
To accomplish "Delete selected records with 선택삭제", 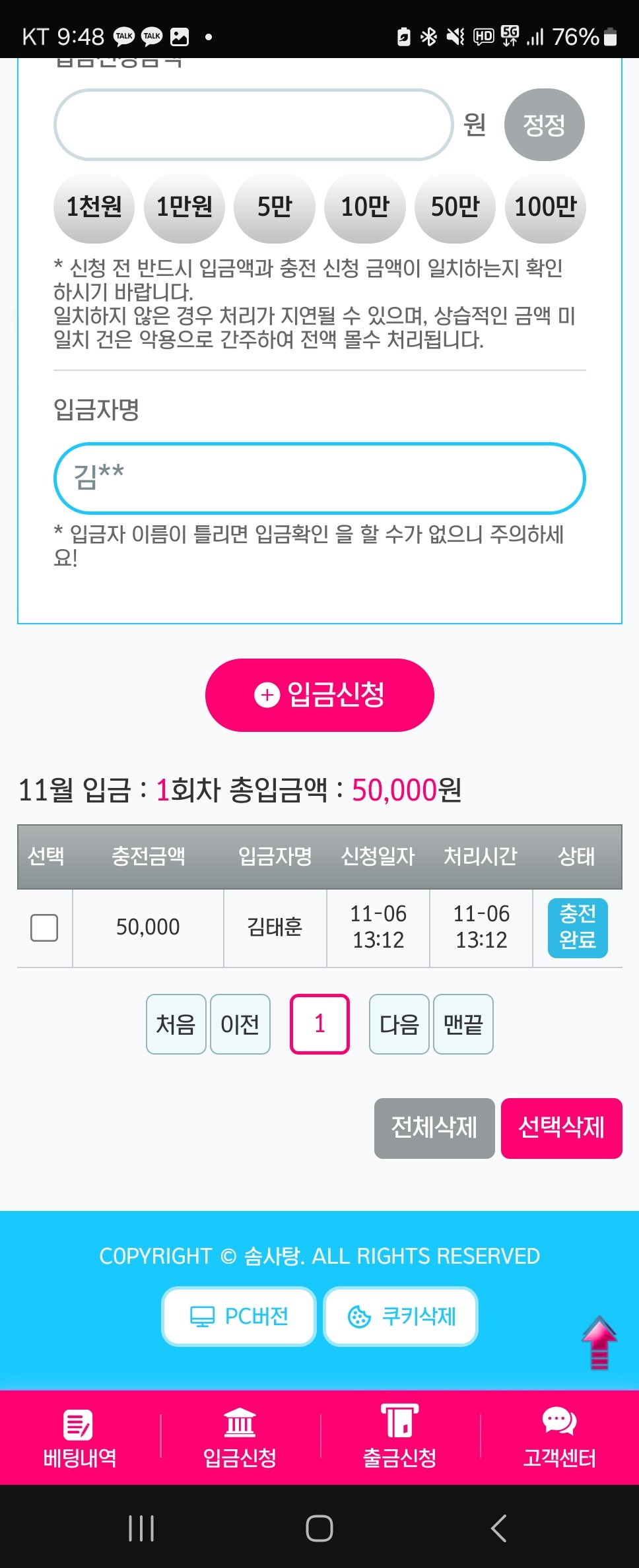I will pos(561,1128).
